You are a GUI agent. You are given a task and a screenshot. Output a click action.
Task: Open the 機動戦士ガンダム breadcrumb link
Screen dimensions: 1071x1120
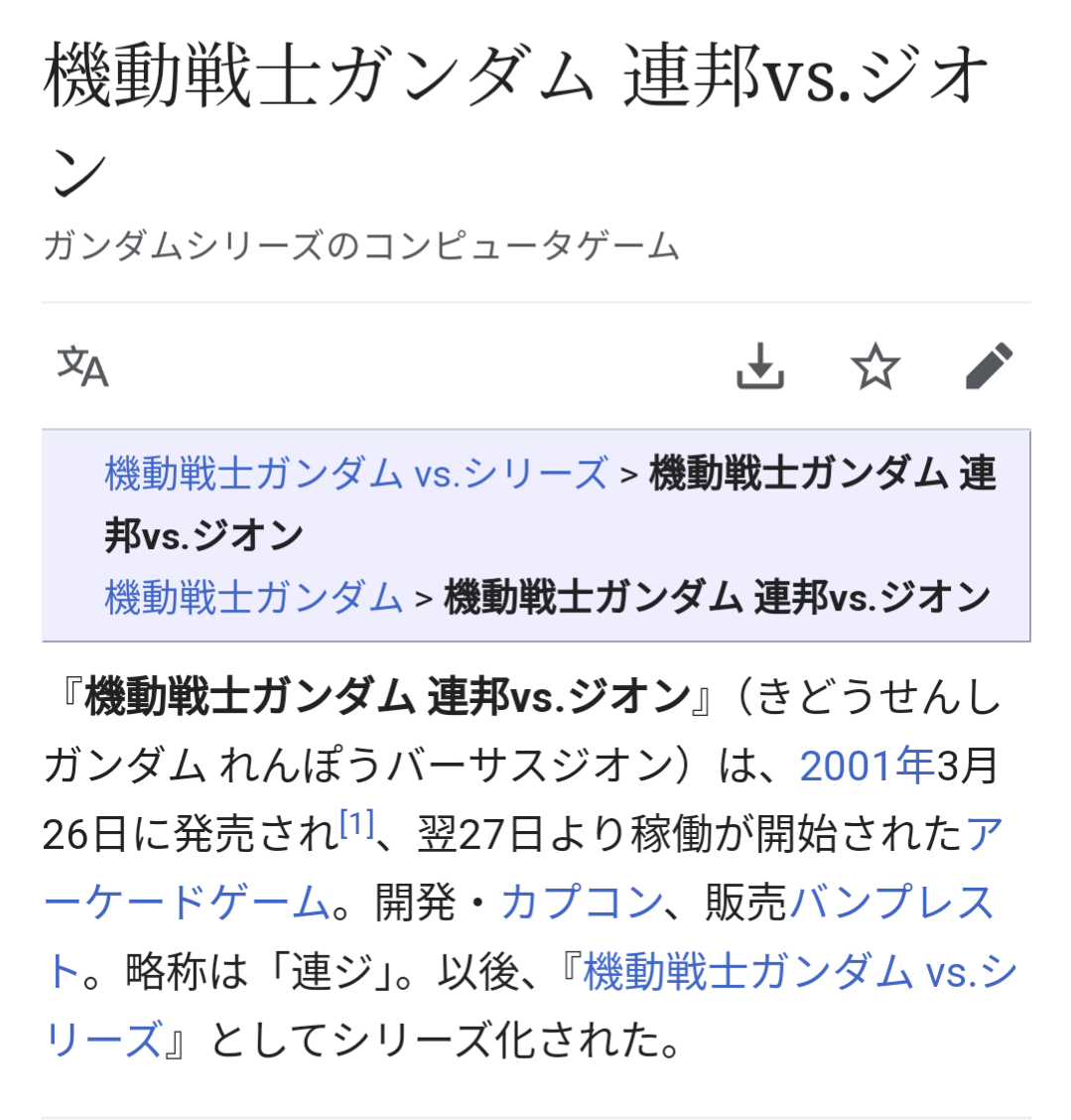[253, 598]
